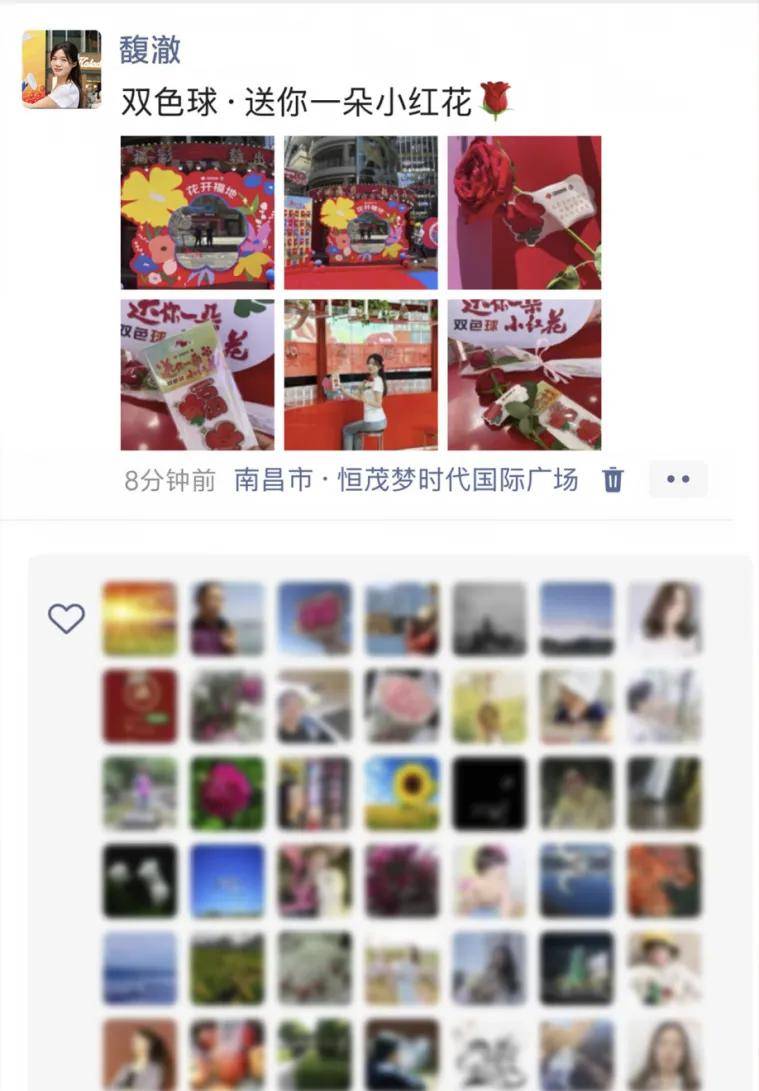View the last photo with the rose bouquet
Screen dimensions: 759x1091
[x=524, y=375]
